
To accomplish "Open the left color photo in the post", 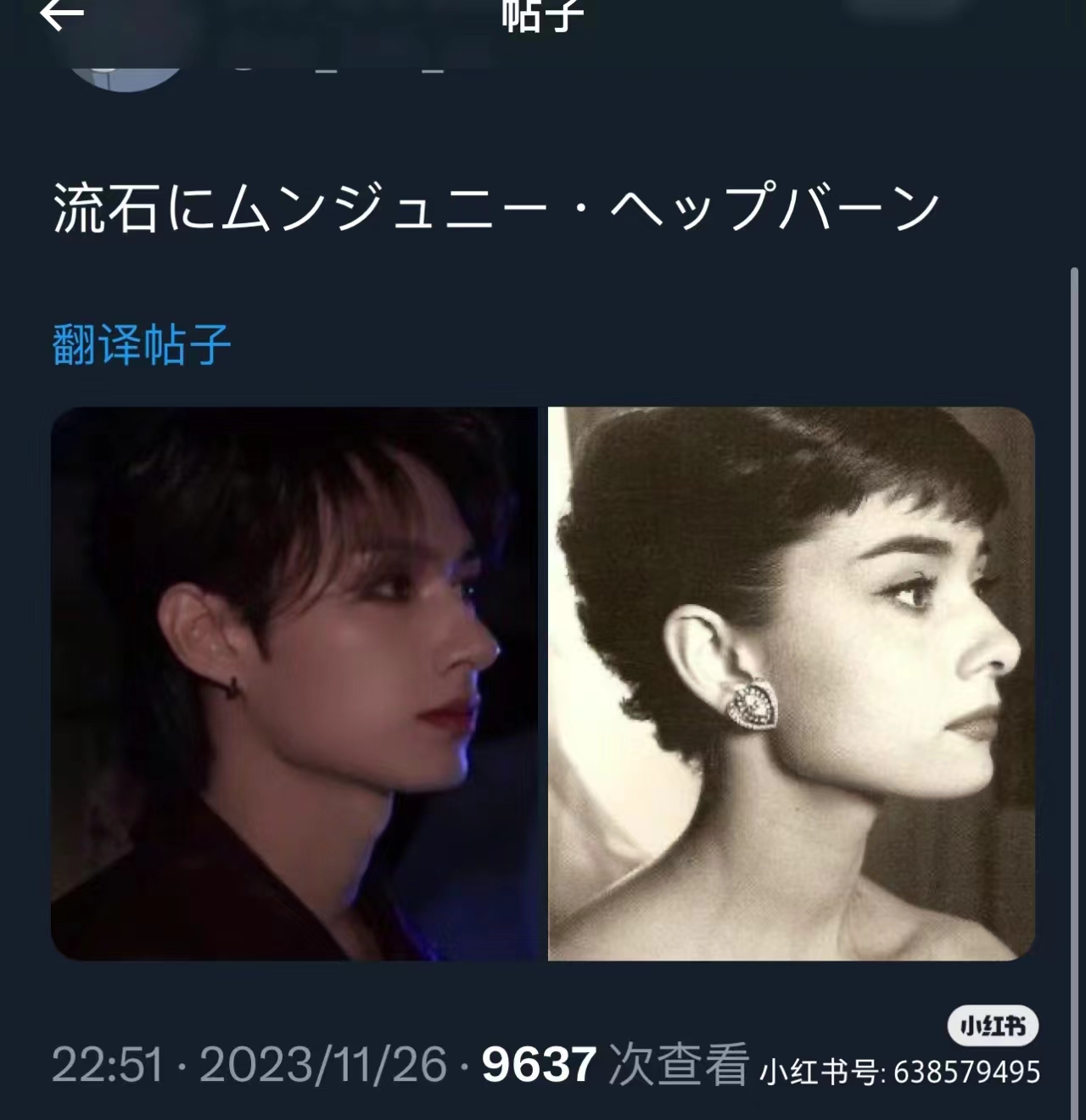I will pos(294,684).
